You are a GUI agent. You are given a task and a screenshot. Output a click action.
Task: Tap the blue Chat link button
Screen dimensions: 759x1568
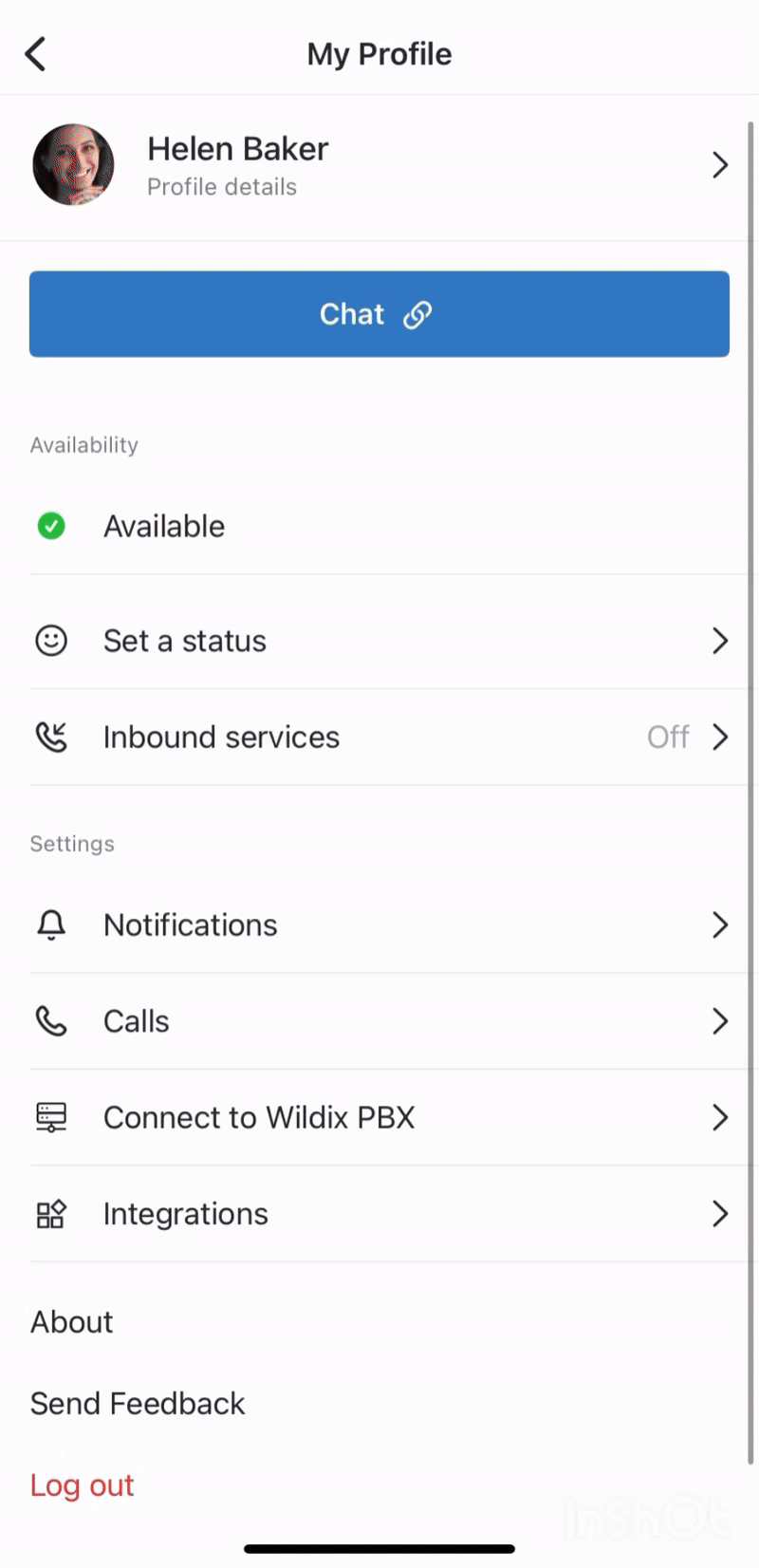379,314
